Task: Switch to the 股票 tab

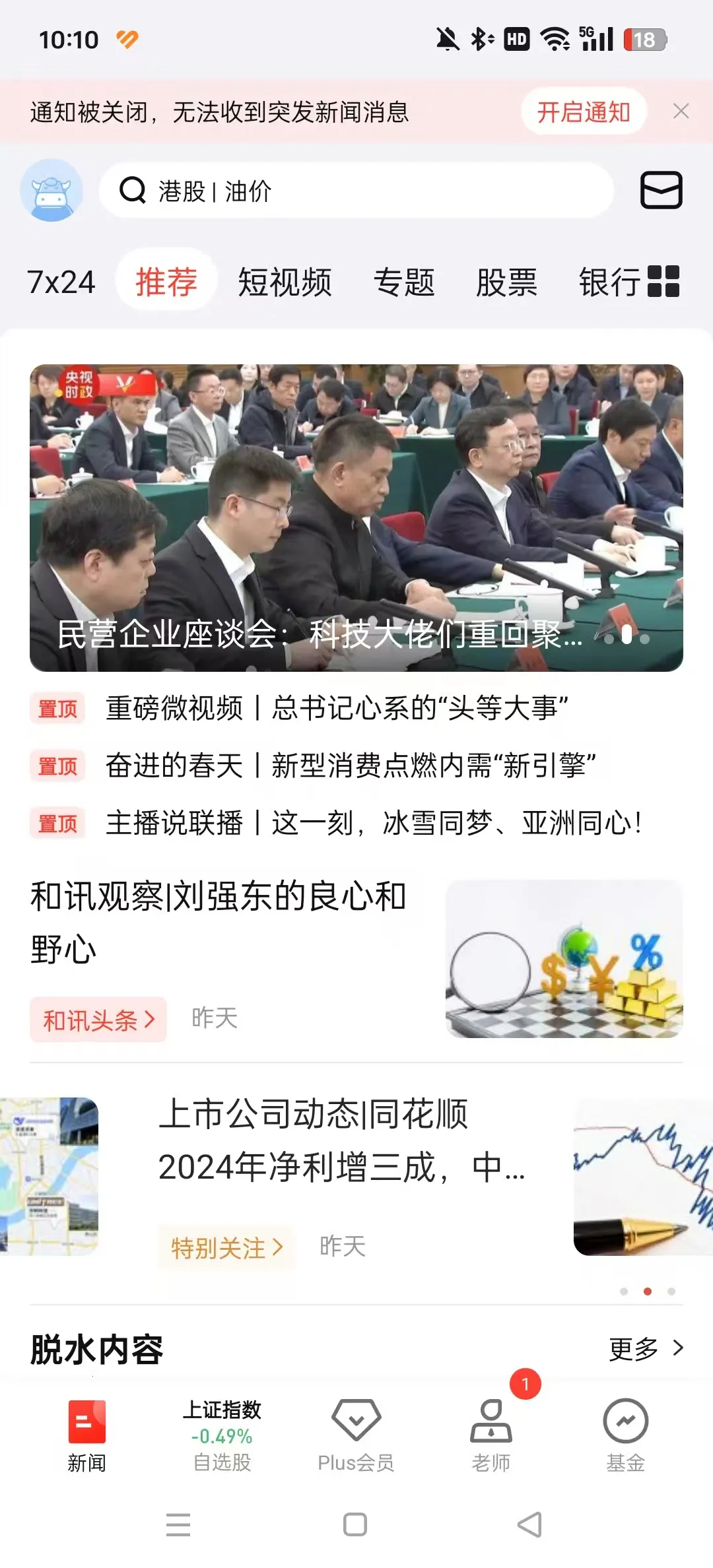Action: [507, 282]
